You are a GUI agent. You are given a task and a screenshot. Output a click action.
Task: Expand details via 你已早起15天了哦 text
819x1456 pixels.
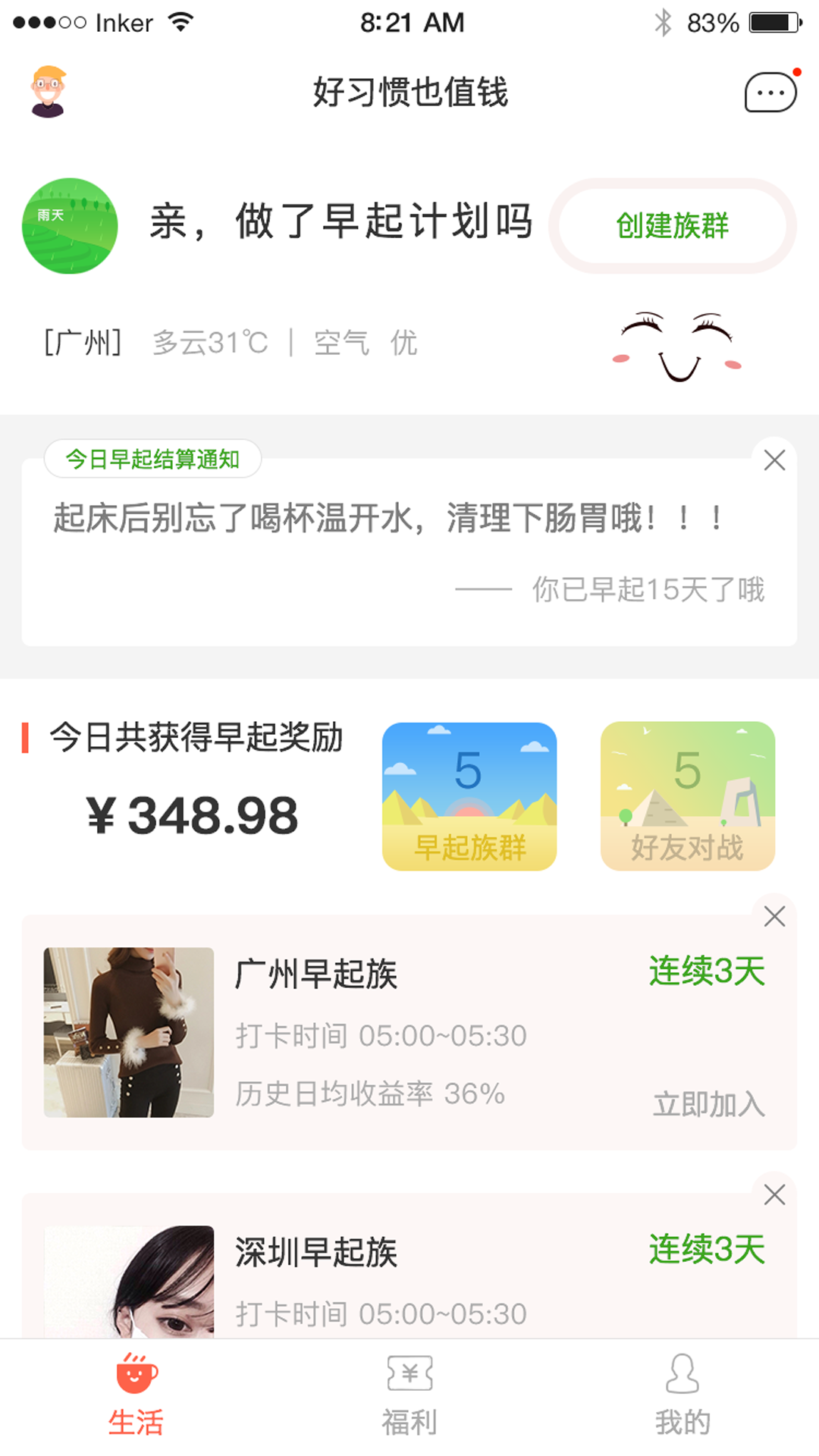(648, 593)
